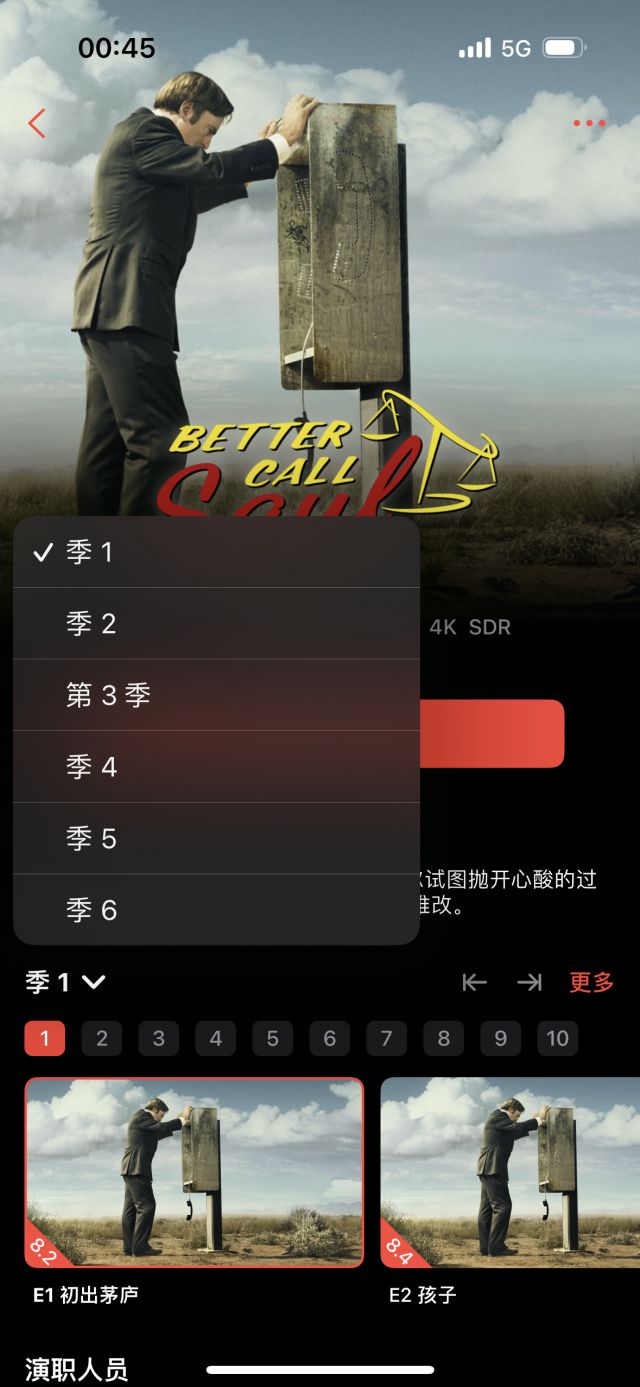Pick 季 5 from the list

[x=216, y=838]
